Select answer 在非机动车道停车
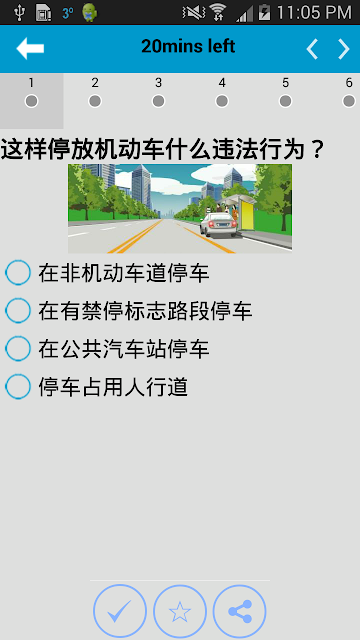 [x=108, y=273]
